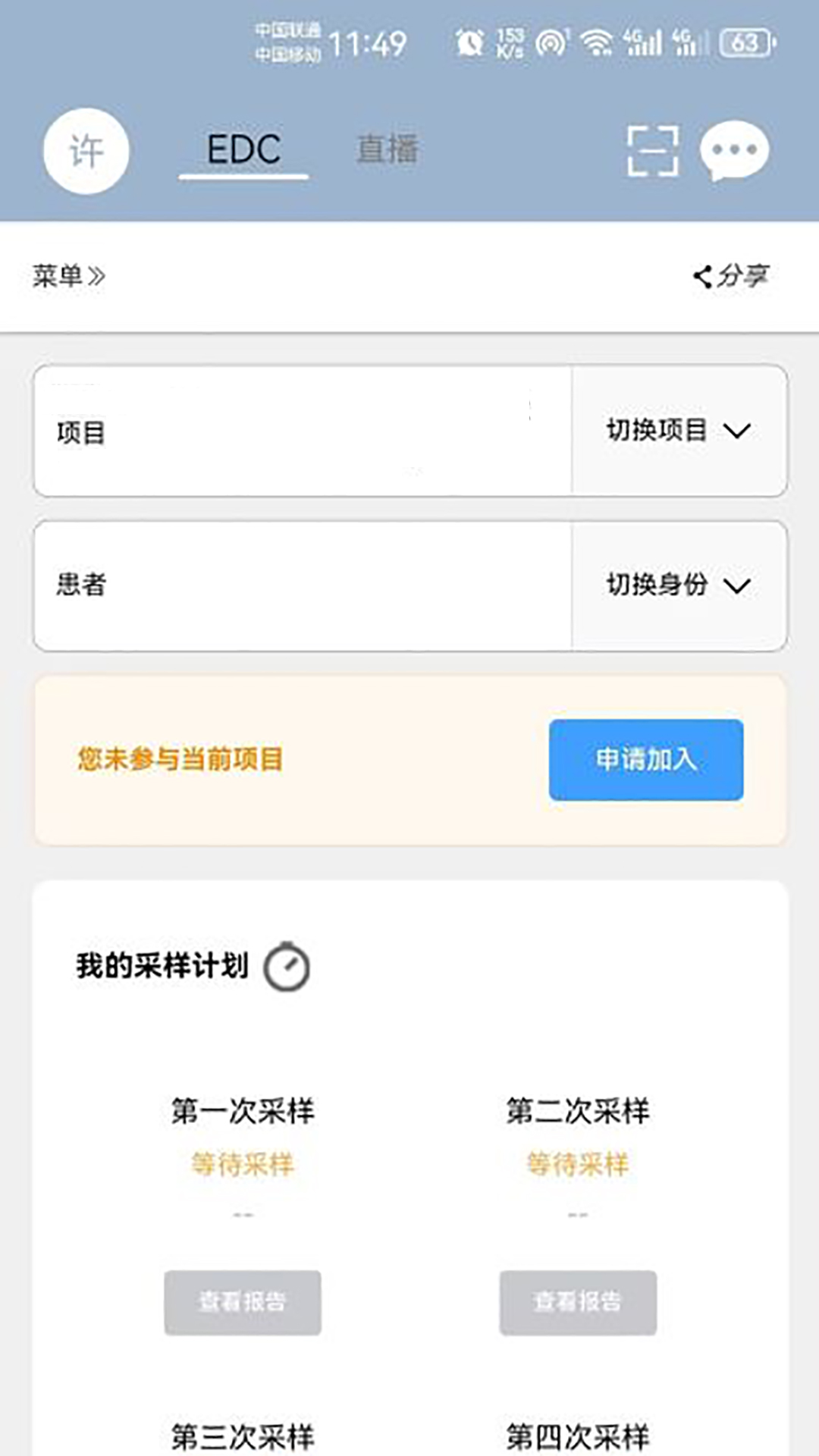Click the 等待采样 status under 第一次采样
Screen dimensions: 819x1456
pos(244,1166)
